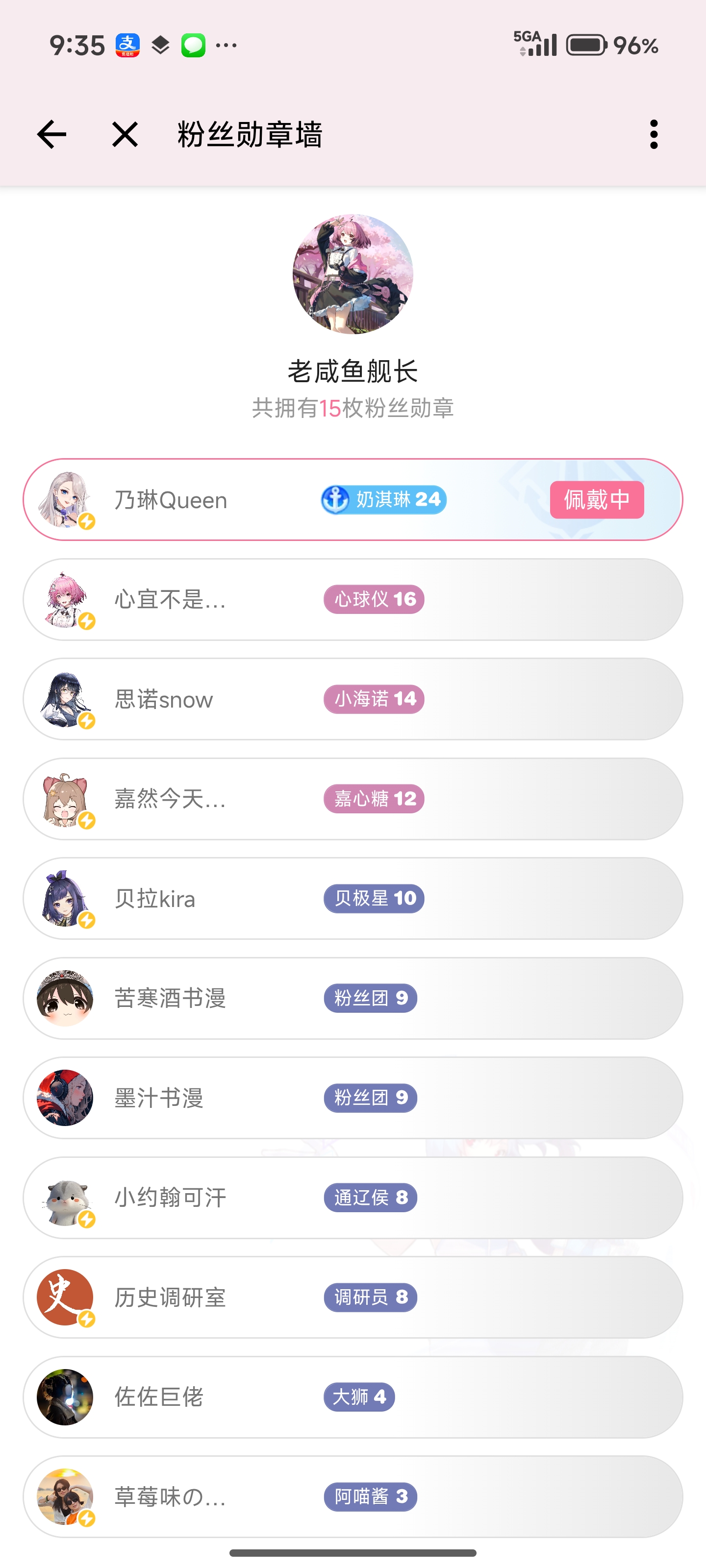Select the 贝拉kira medal row
This screenshot has height=1568, width=706.
(x=353, y=899)
